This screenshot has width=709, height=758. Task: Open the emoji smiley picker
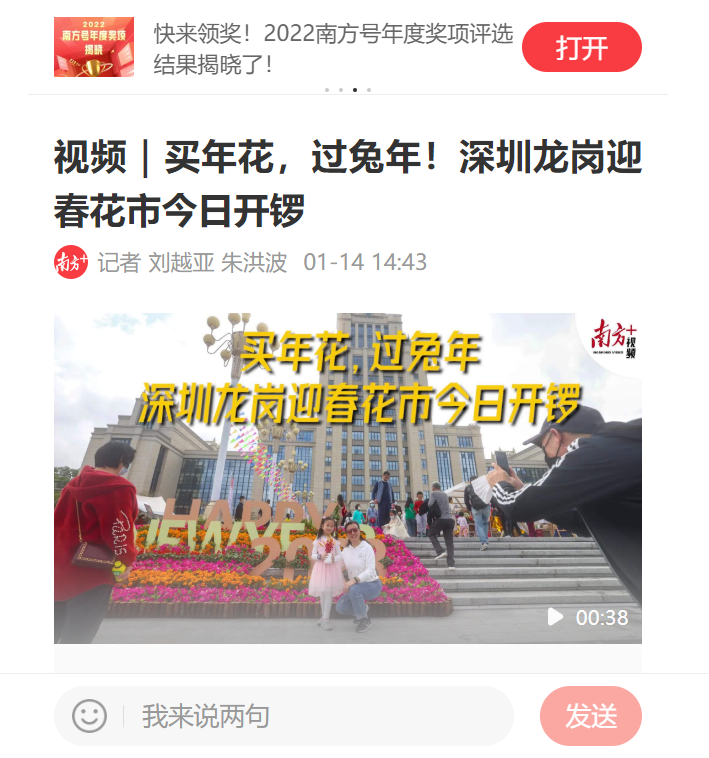click(x=89, y=716)
